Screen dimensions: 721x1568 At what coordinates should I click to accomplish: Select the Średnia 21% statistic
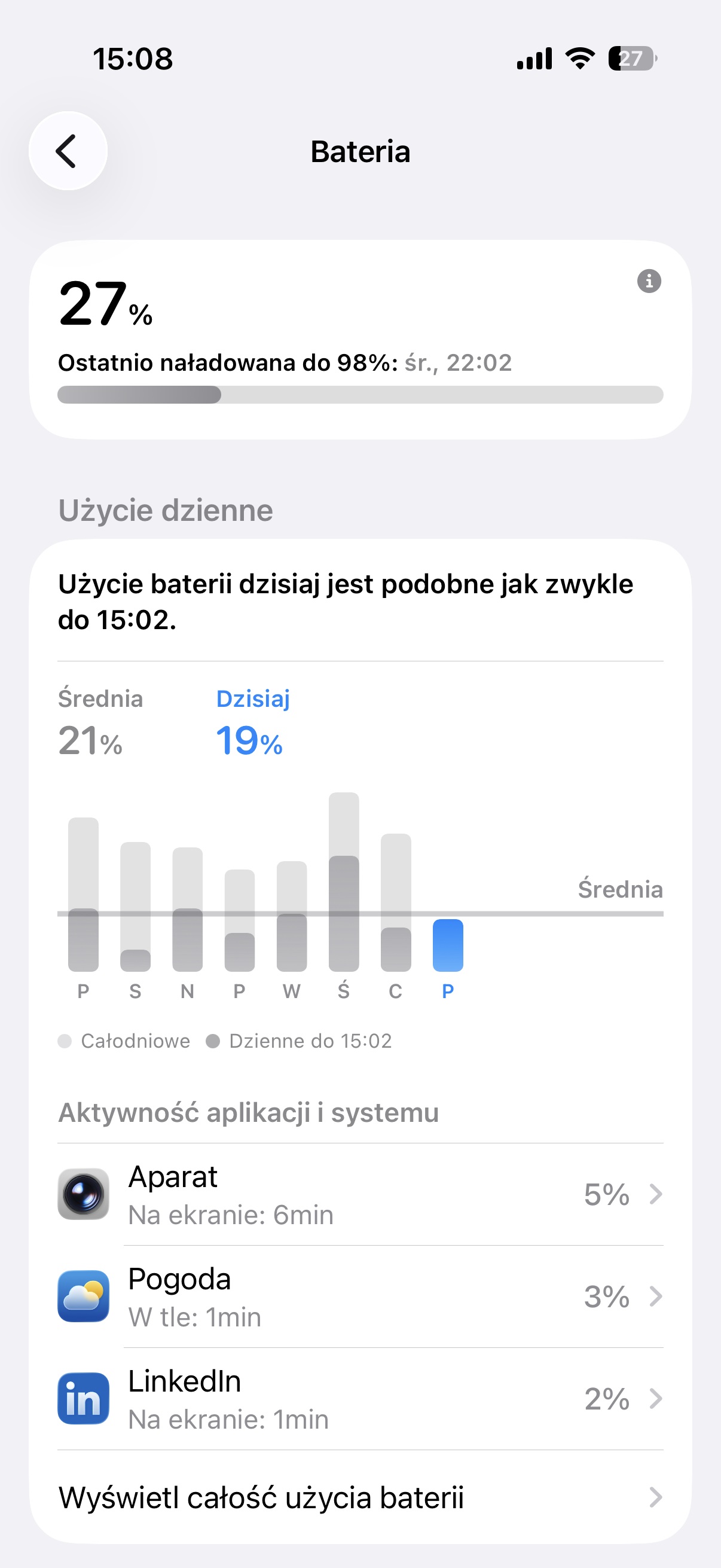pos(100,721)
